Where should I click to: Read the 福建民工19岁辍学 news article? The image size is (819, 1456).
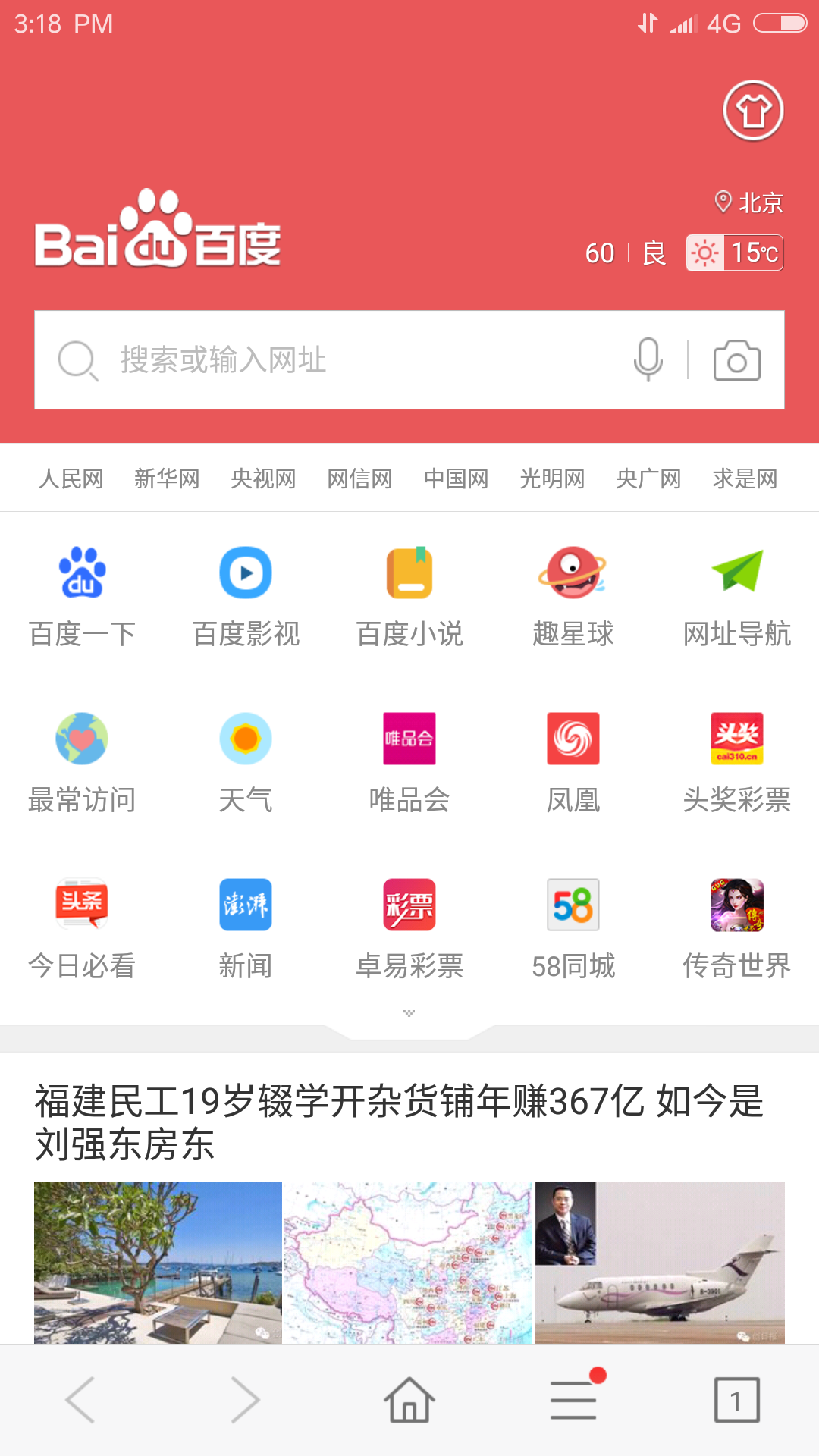pos(399,1122)
